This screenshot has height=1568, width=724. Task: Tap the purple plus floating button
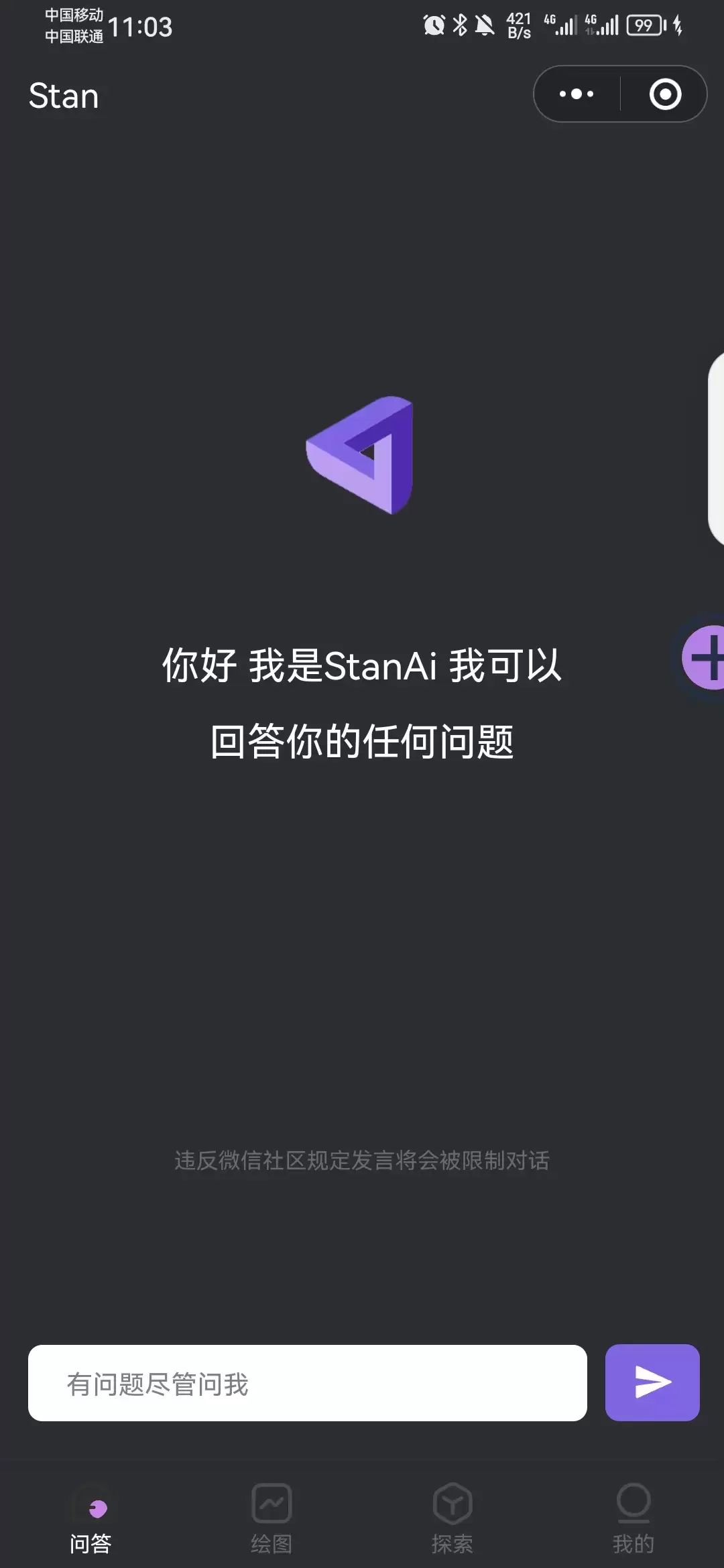pos(703,657)
